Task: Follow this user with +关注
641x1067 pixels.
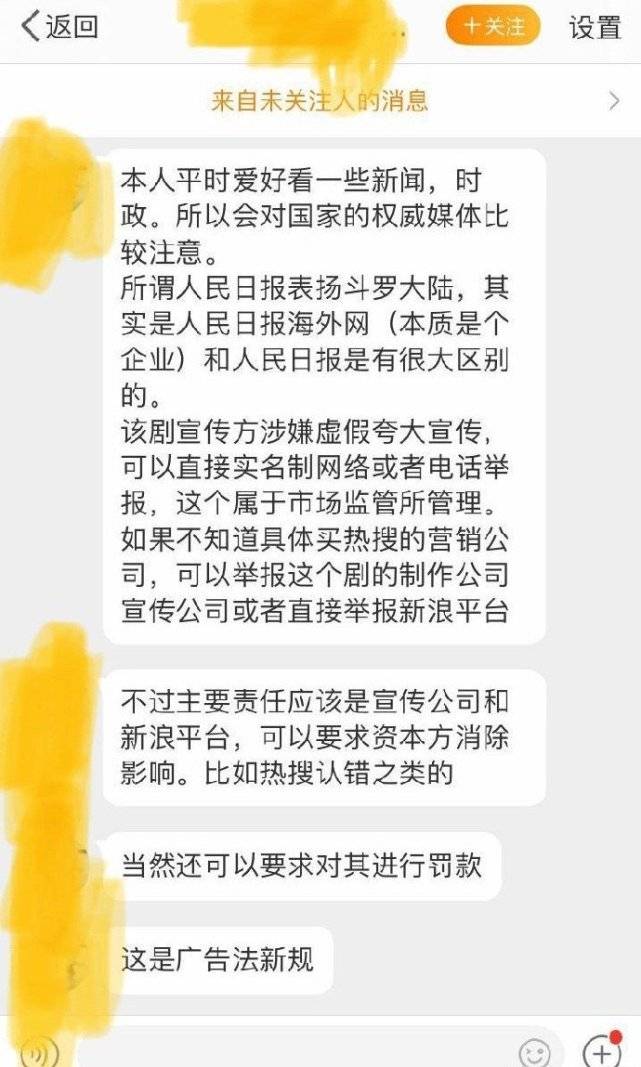Action: tap(492, 27)
